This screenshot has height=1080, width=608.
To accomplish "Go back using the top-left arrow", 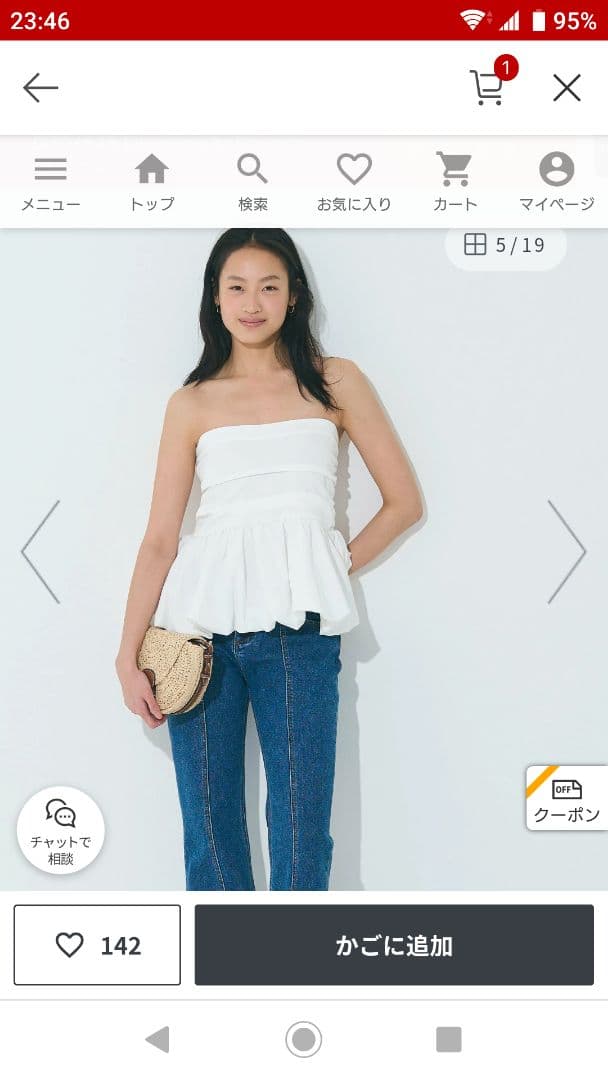I will pyautogui.click(x=41, y=88).
